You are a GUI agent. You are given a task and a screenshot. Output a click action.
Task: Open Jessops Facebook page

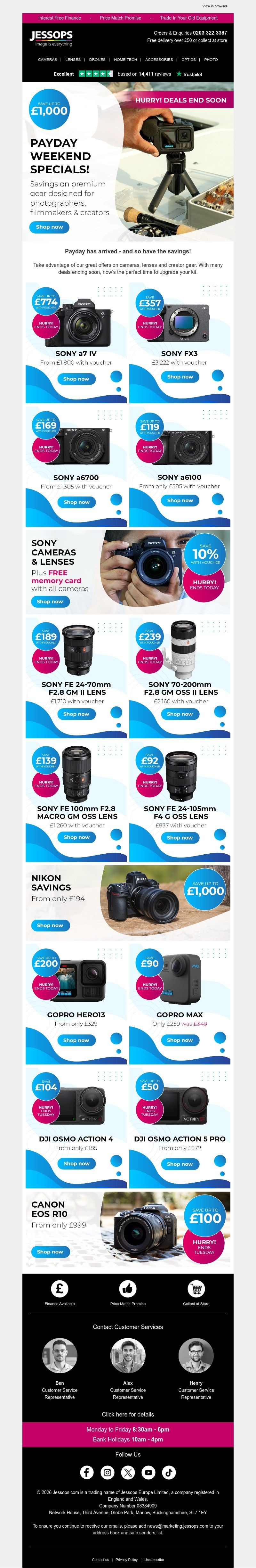87,1473
